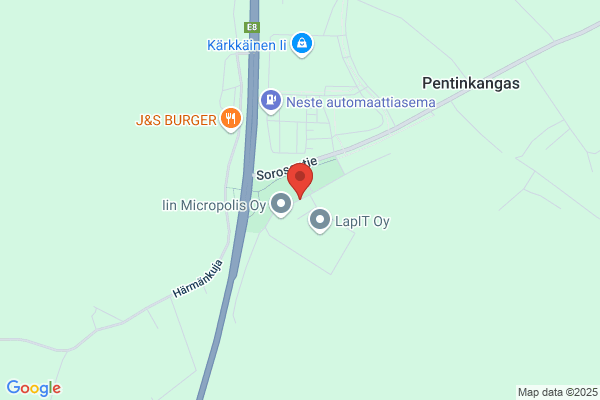This screenshot has width=600, height=400.
Task: Select the Iin Micropolis Oy place pin
Action: pos(281,204)
